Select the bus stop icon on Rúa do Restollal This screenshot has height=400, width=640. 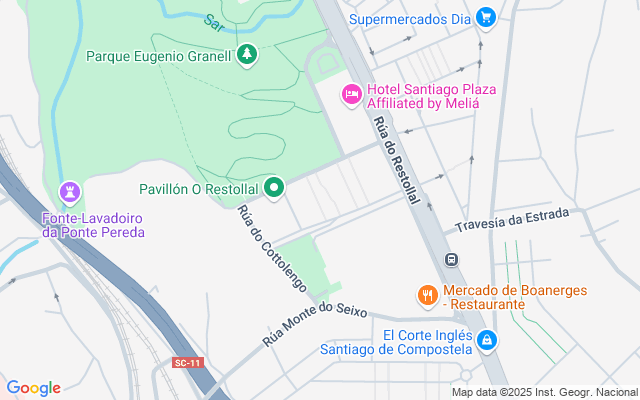[x=451, y=260]
